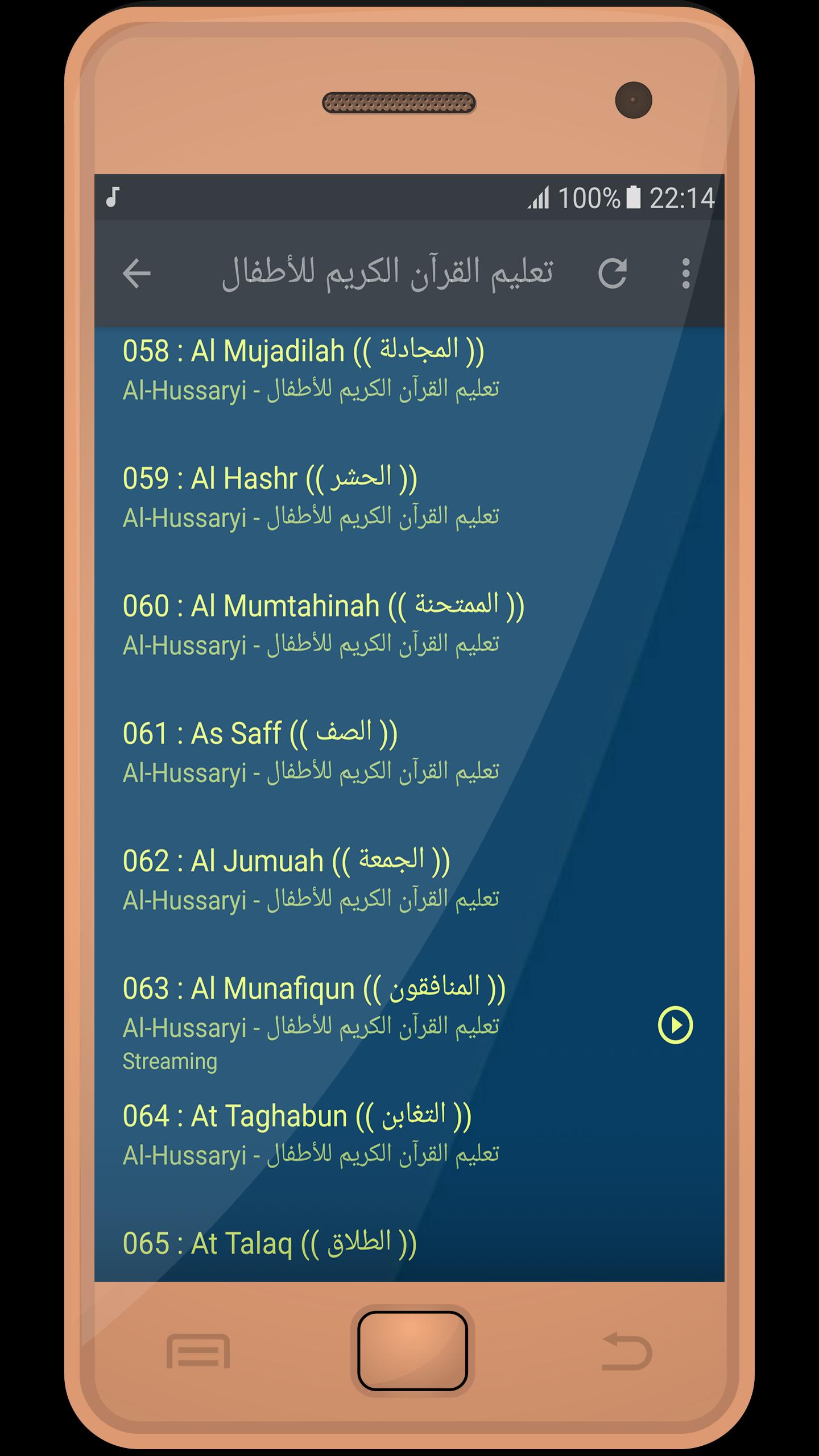The width and height of the screenshot is (819, 1456).
Task: Open 064 : At Taghabun
Action: point(341,1134)
